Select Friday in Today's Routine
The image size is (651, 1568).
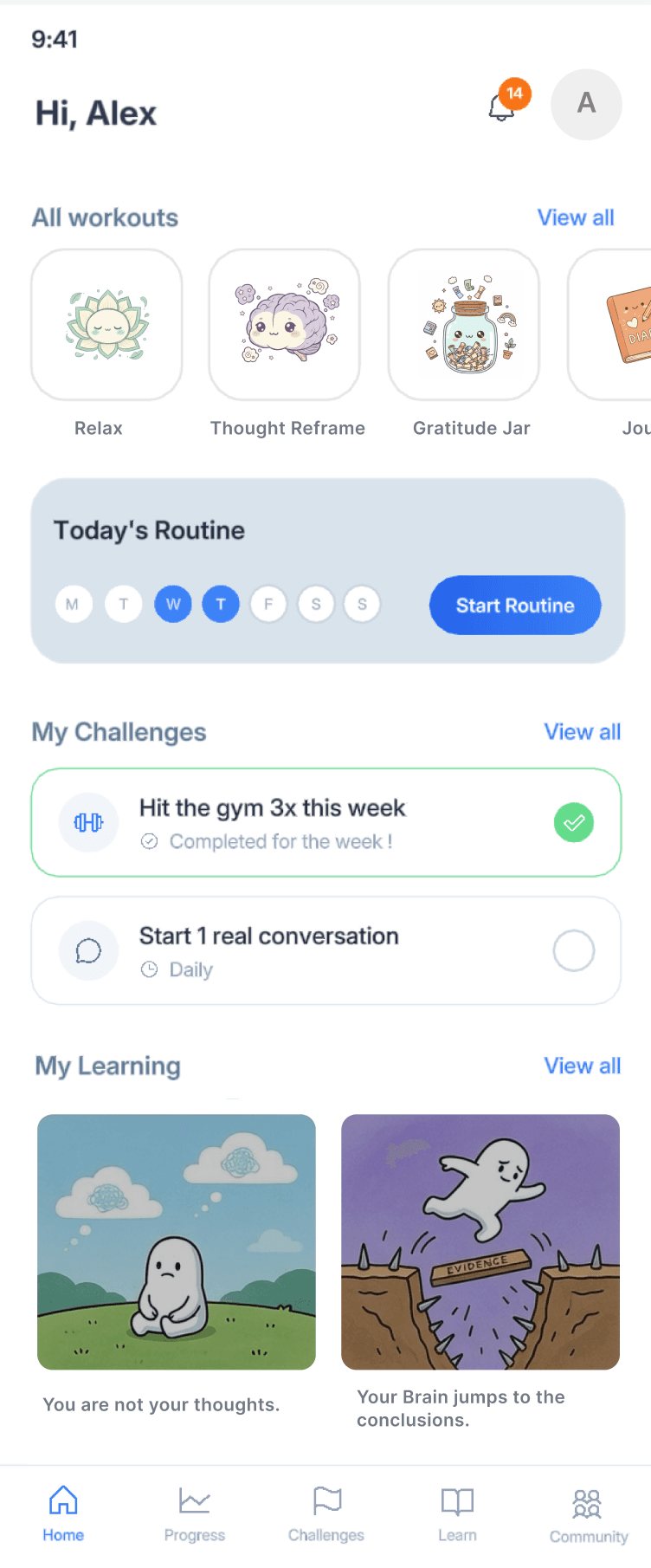[268, 605]
